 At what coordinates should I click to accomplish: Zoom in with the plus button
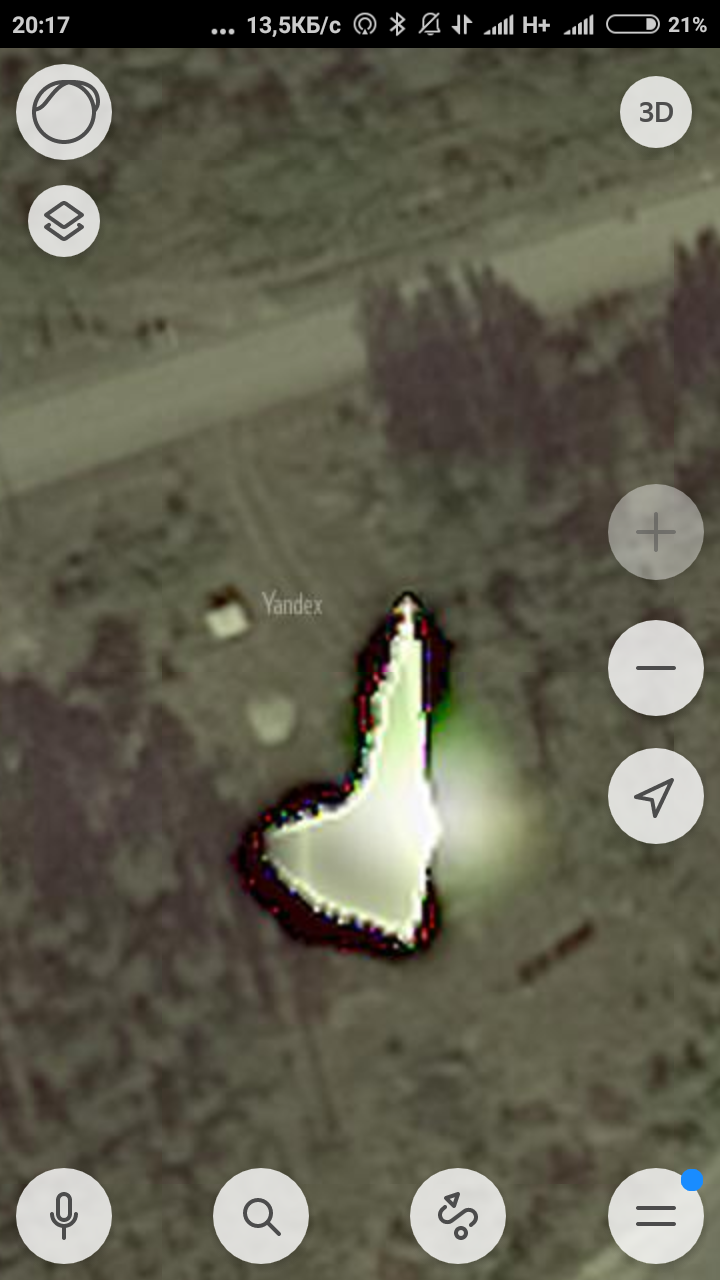pyautogui.click(x=656, y=532)
